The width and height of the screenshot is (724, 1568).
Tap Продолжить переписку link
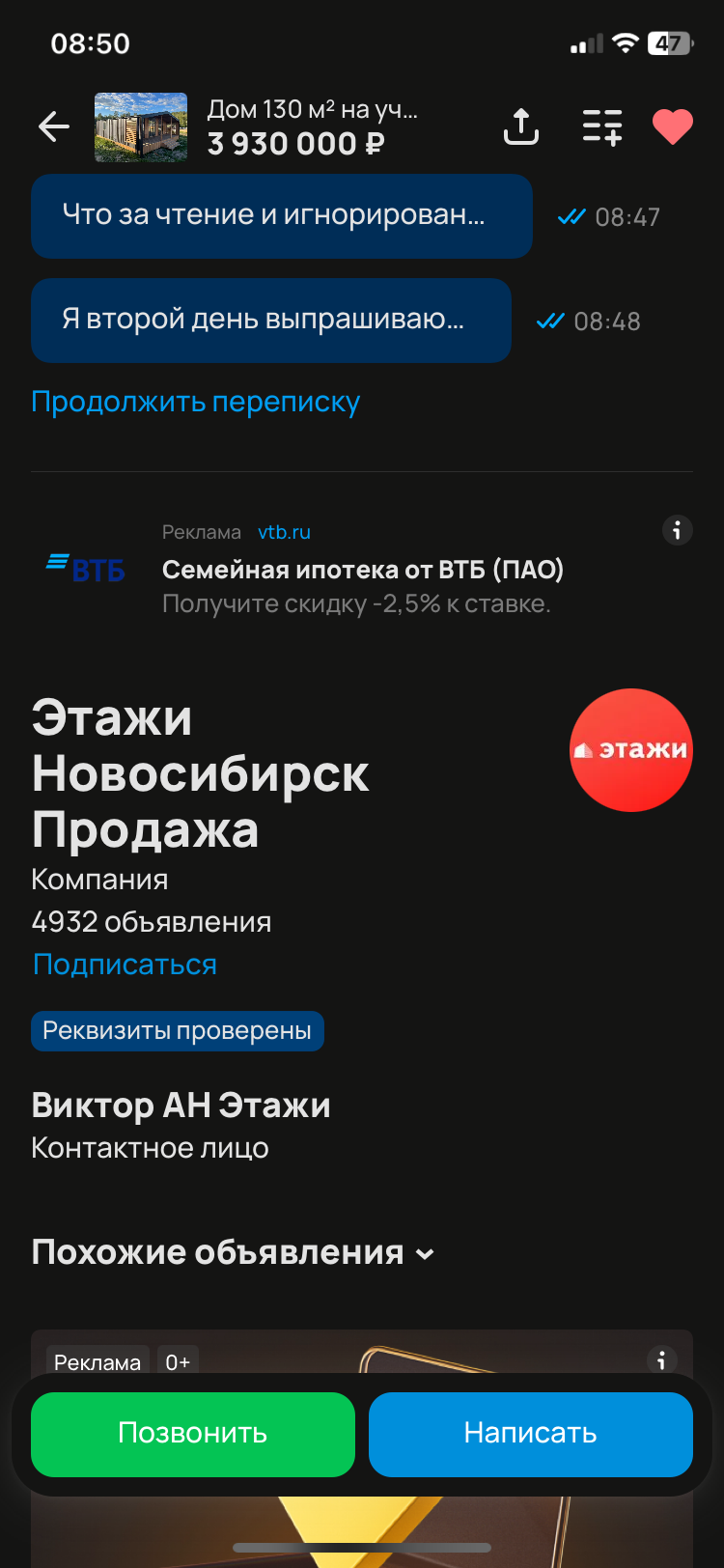195,402
